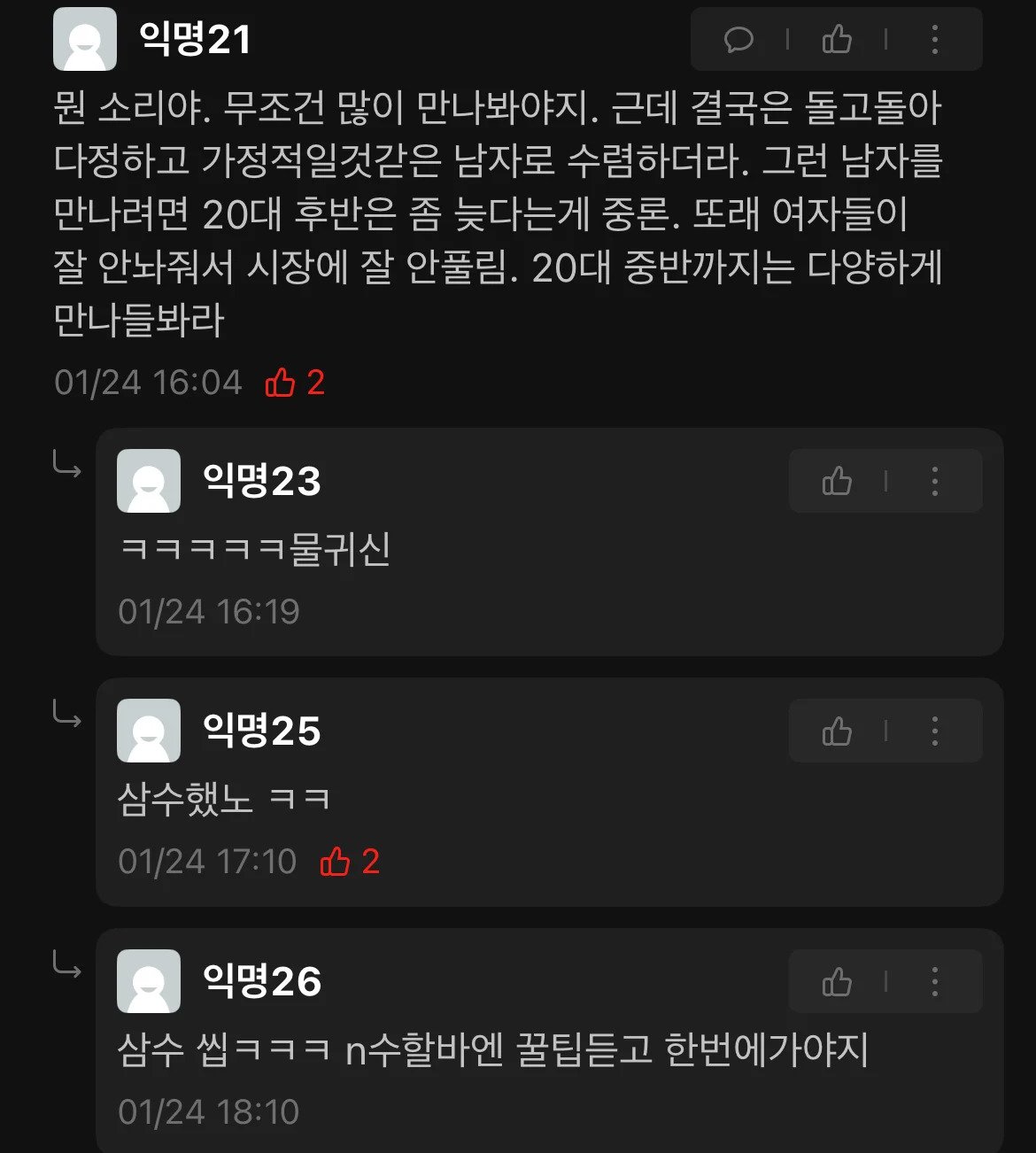The height and width of the screenshot is (1153, 1036).
Task: Open 익명21's profile avatar icon
Action: click(86, 37)
